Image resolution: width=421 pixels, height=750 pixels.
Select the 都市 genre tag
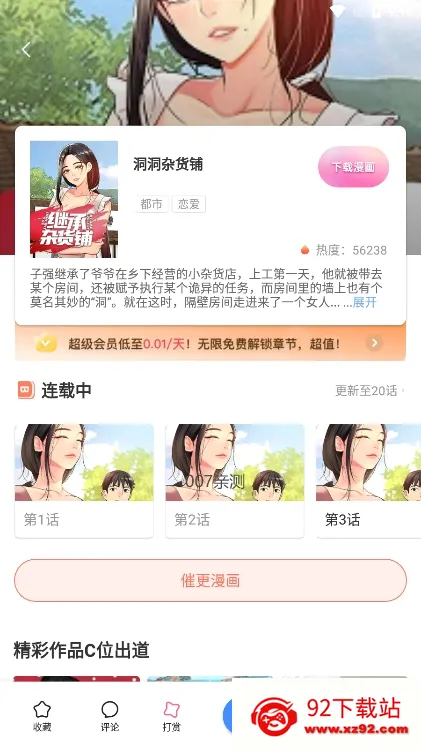[152, 204]
